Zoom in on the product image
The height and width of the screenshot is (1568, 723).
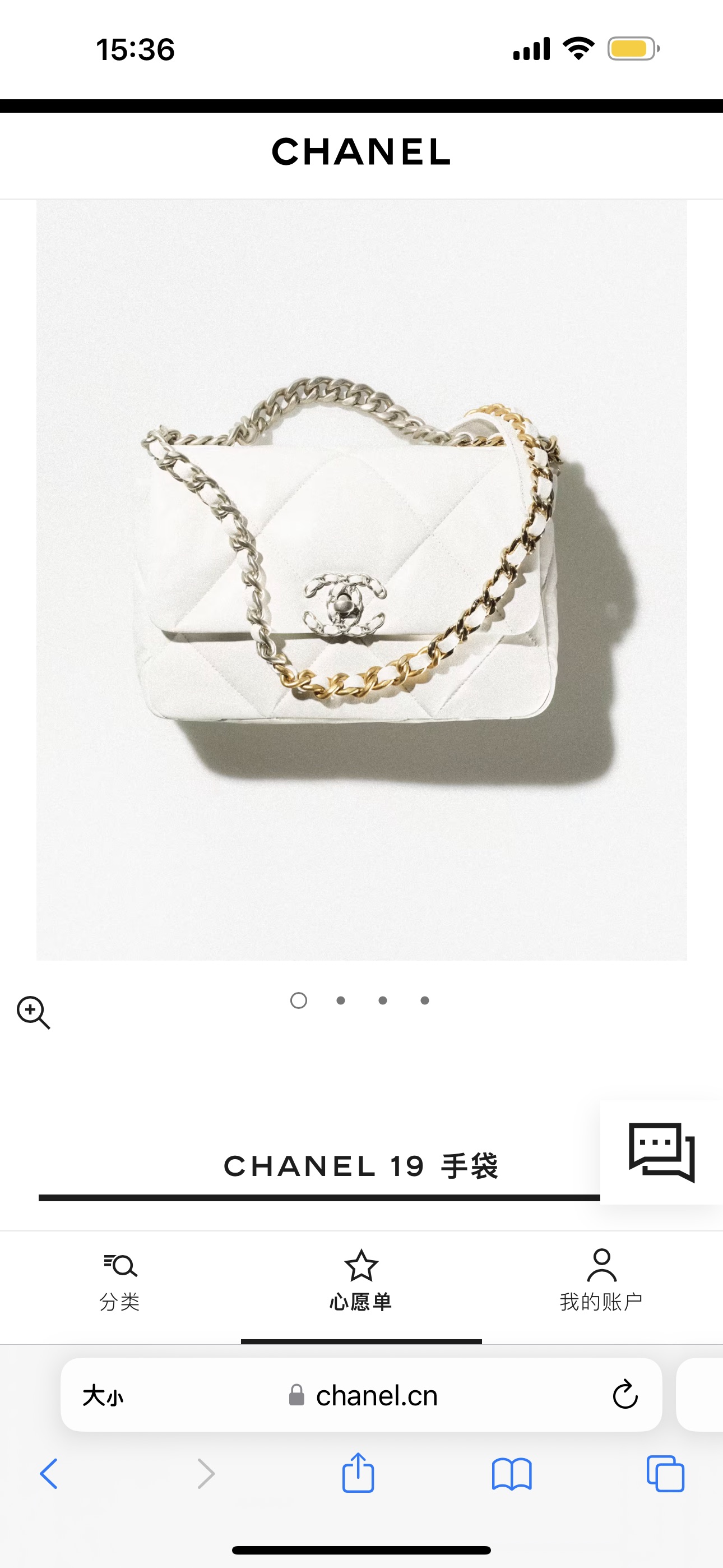coord(34,1012)
